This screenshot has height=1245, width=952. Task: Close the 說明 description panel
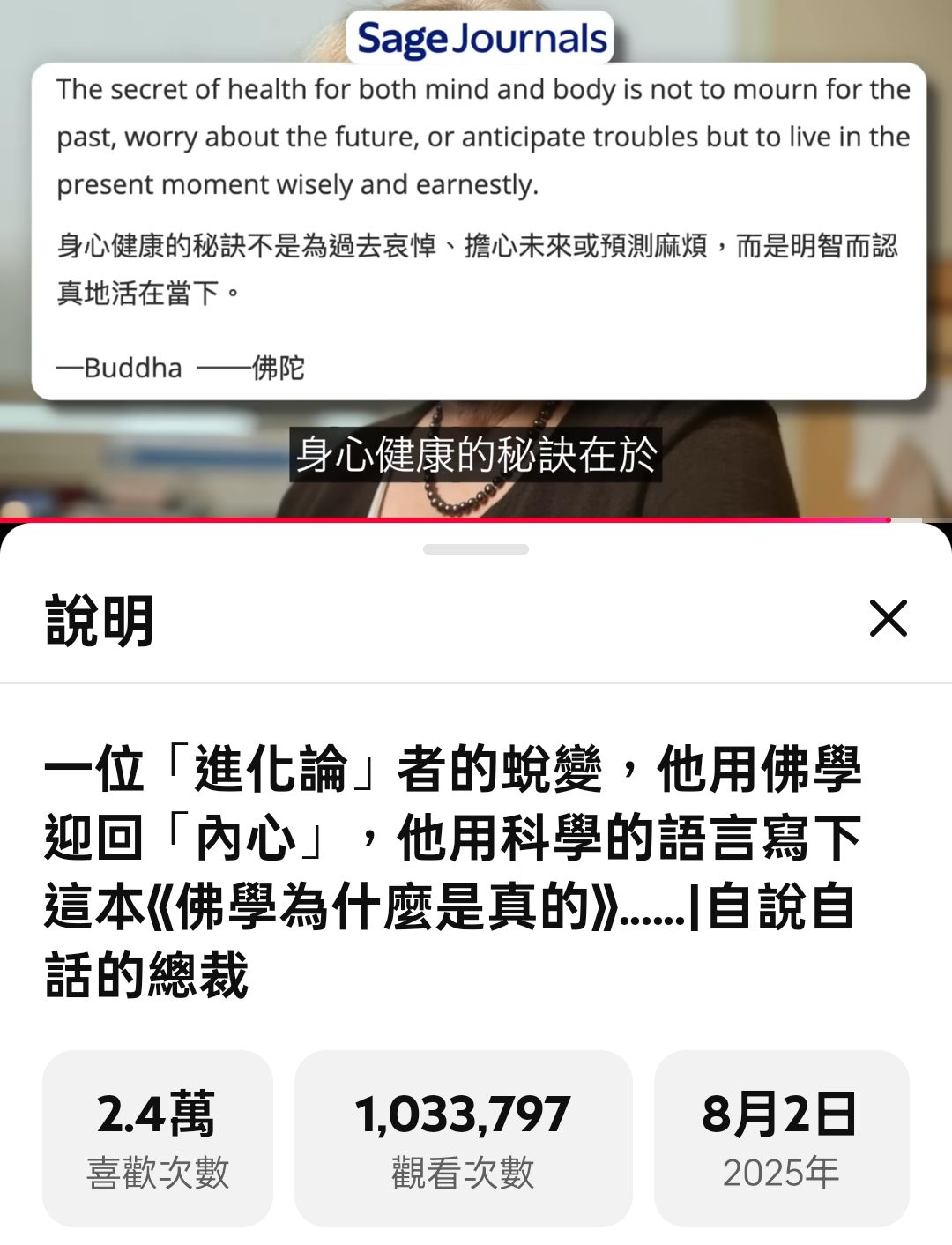click(x=888, y=618)
